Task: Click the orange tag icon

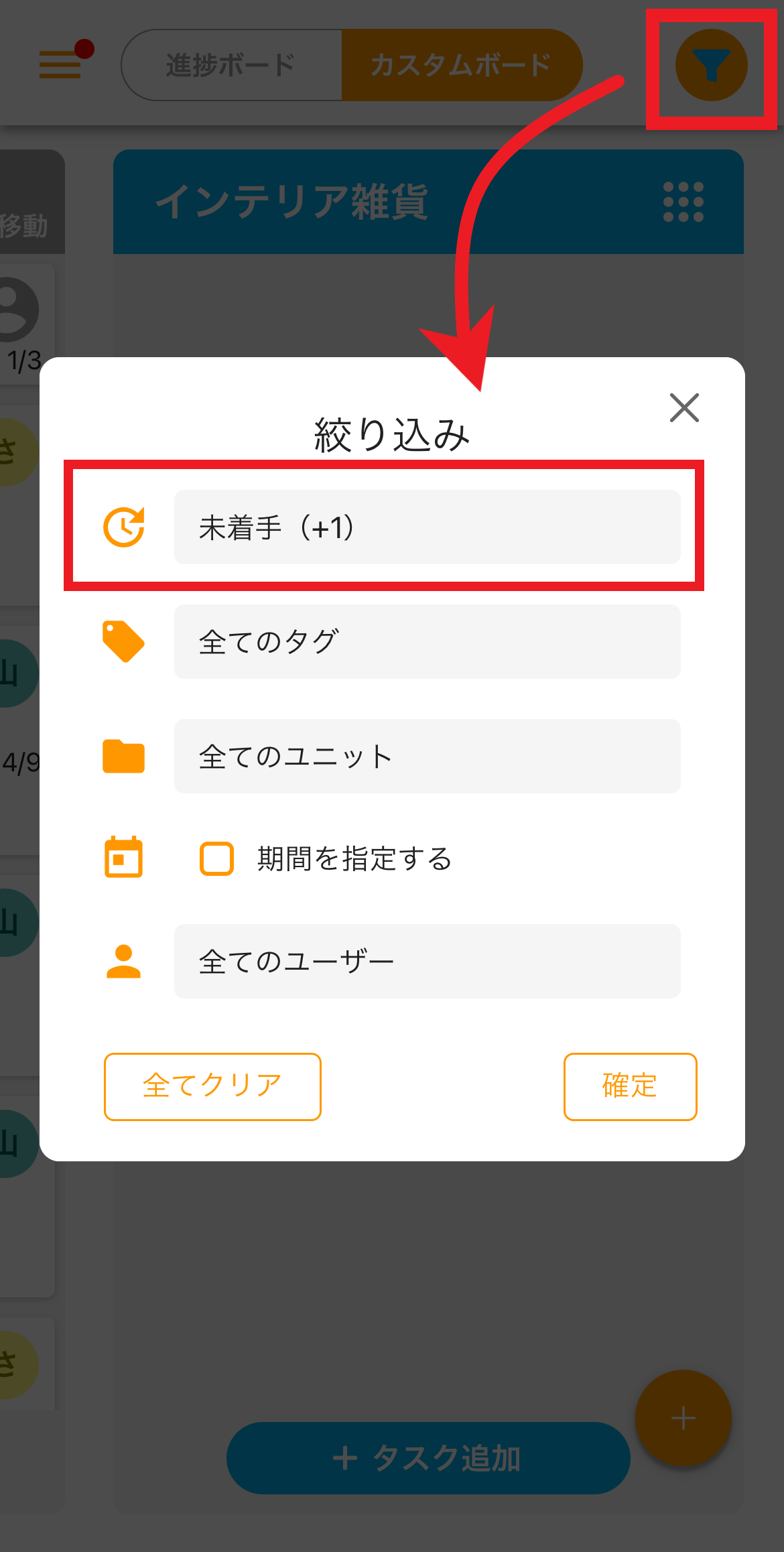Action: coord(123,641)
